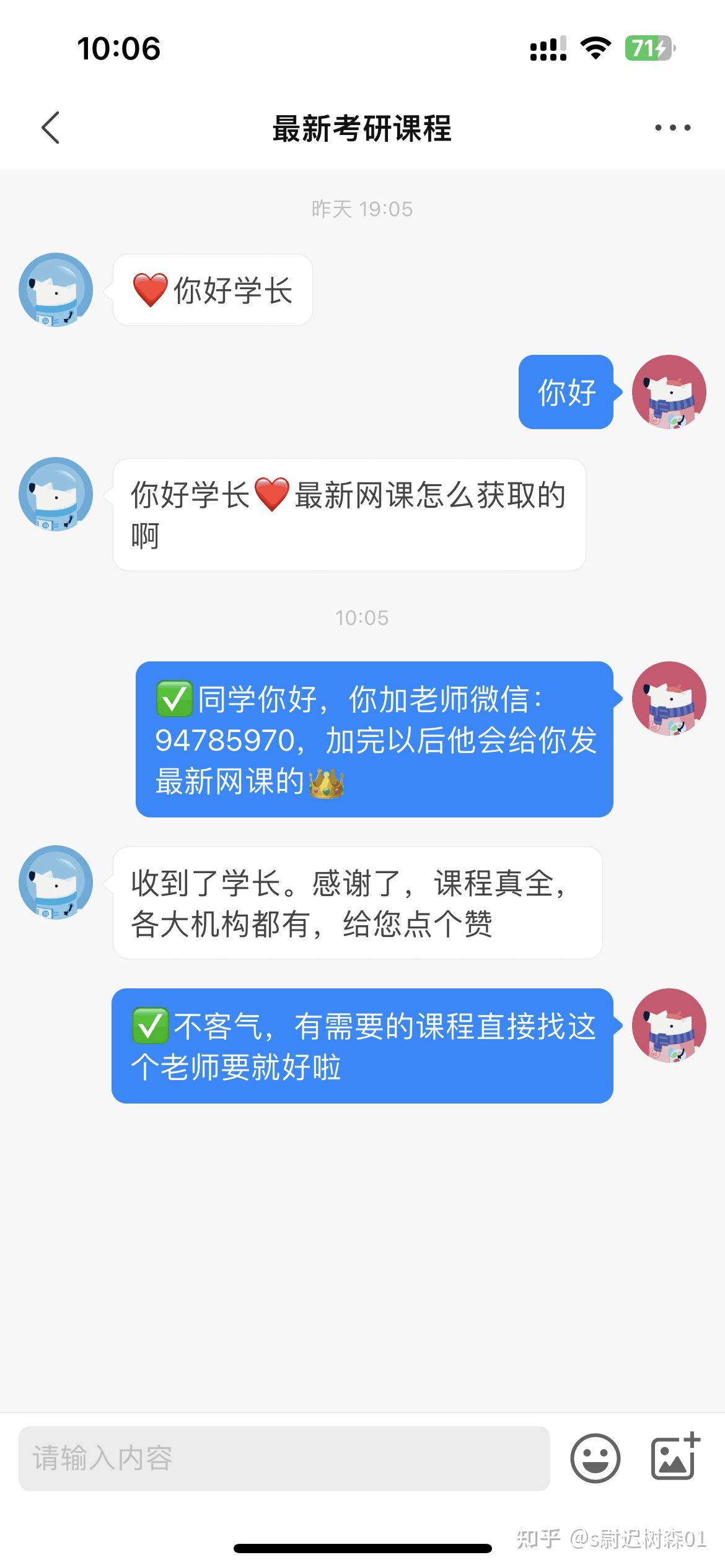The image size is (725, 1568).
Task: Open the three-dot overflow menu
Action: 672,128
